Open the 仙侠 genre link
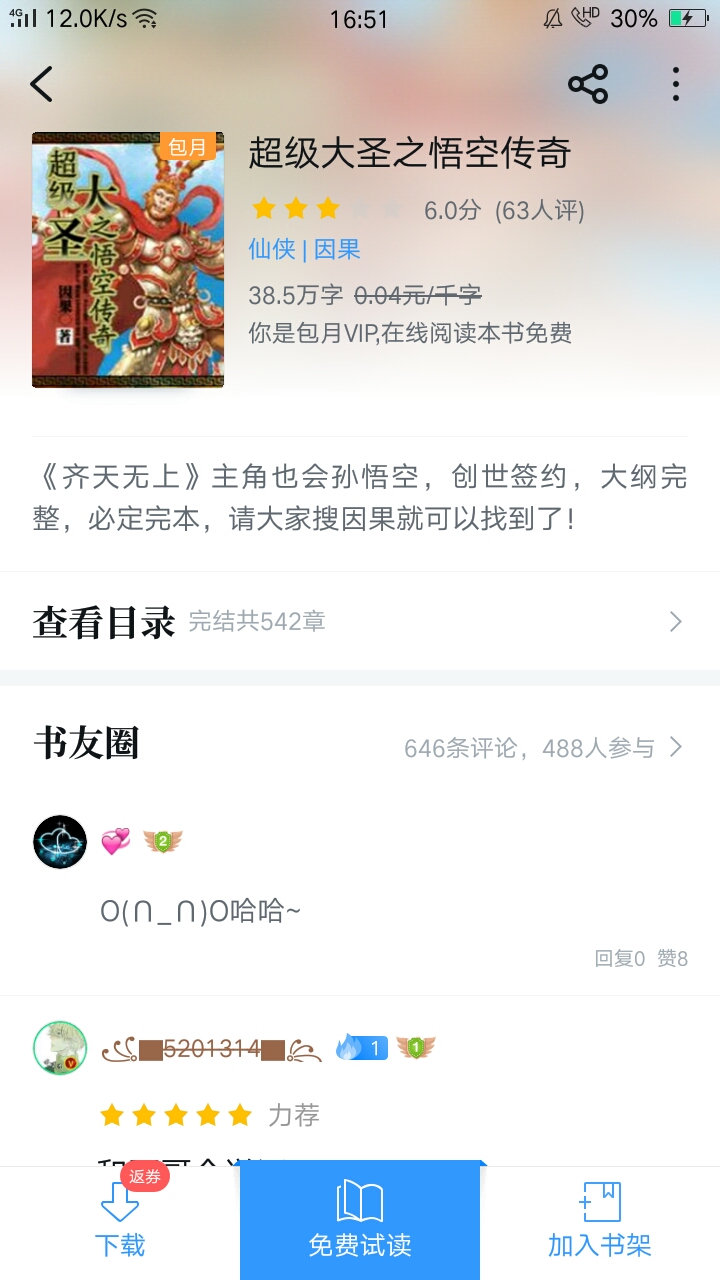 [x=272, y=249]
